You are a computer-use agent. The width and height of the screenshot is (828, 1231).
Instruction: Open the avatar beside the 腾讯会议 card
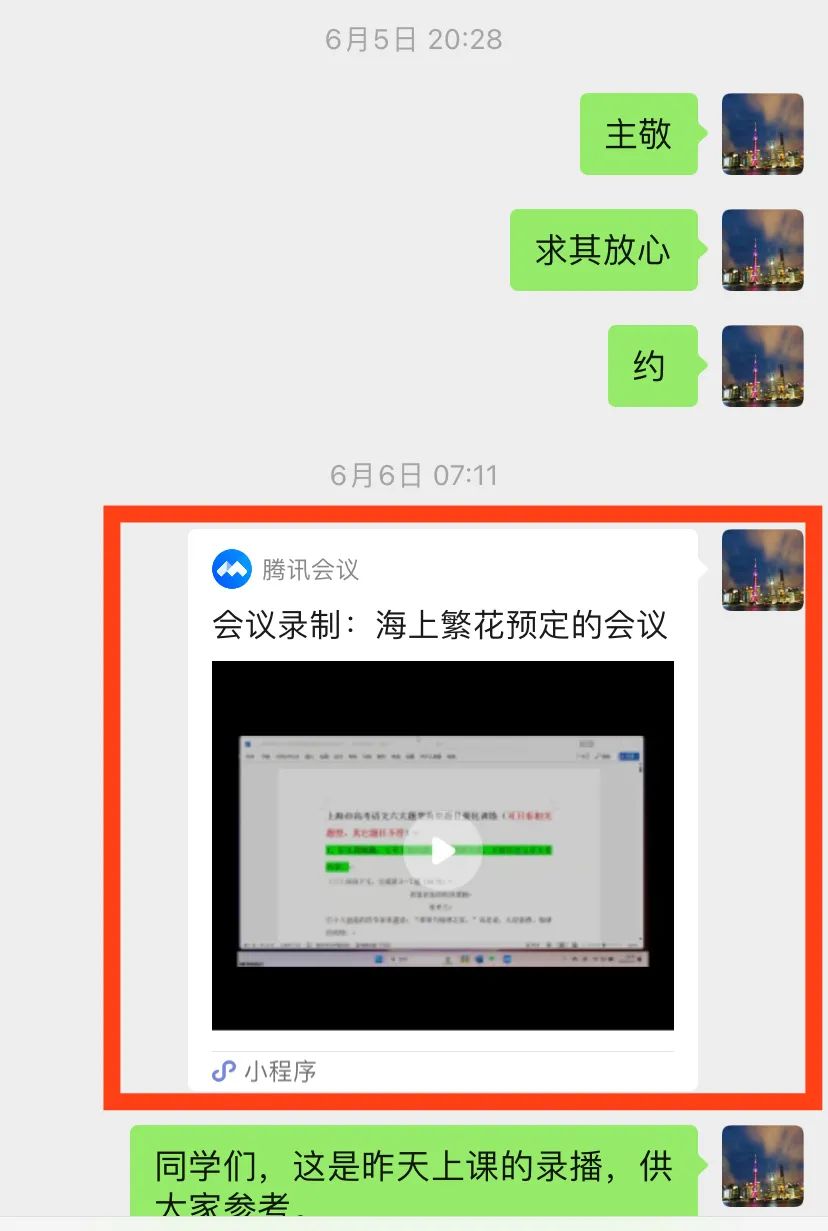click(762, 570)
